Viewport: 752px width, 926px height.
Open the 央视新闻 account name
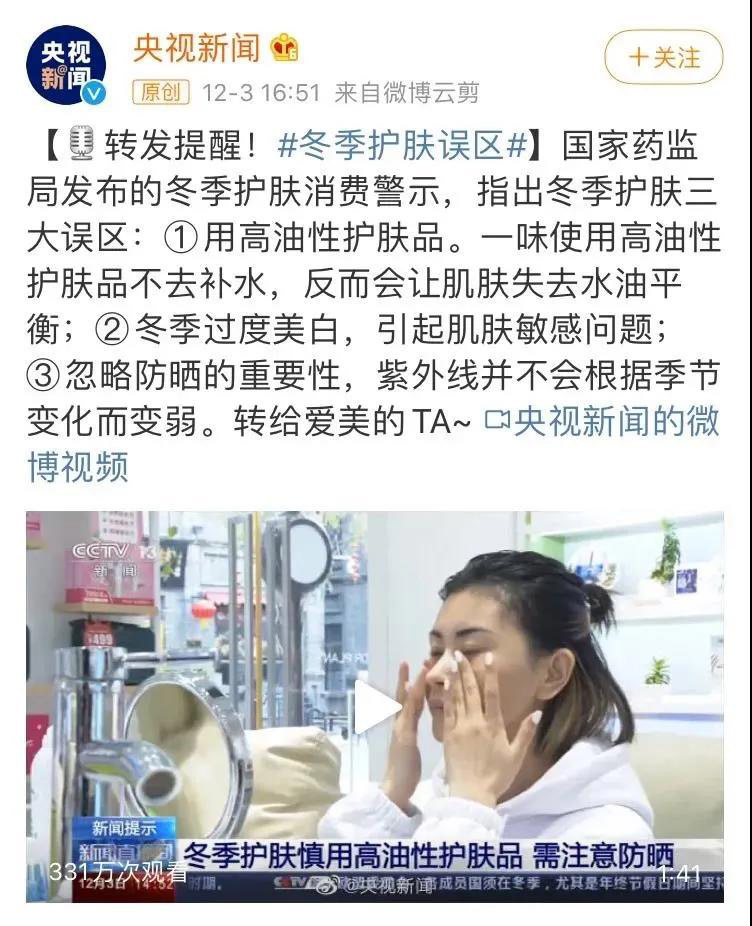[197, 48]
